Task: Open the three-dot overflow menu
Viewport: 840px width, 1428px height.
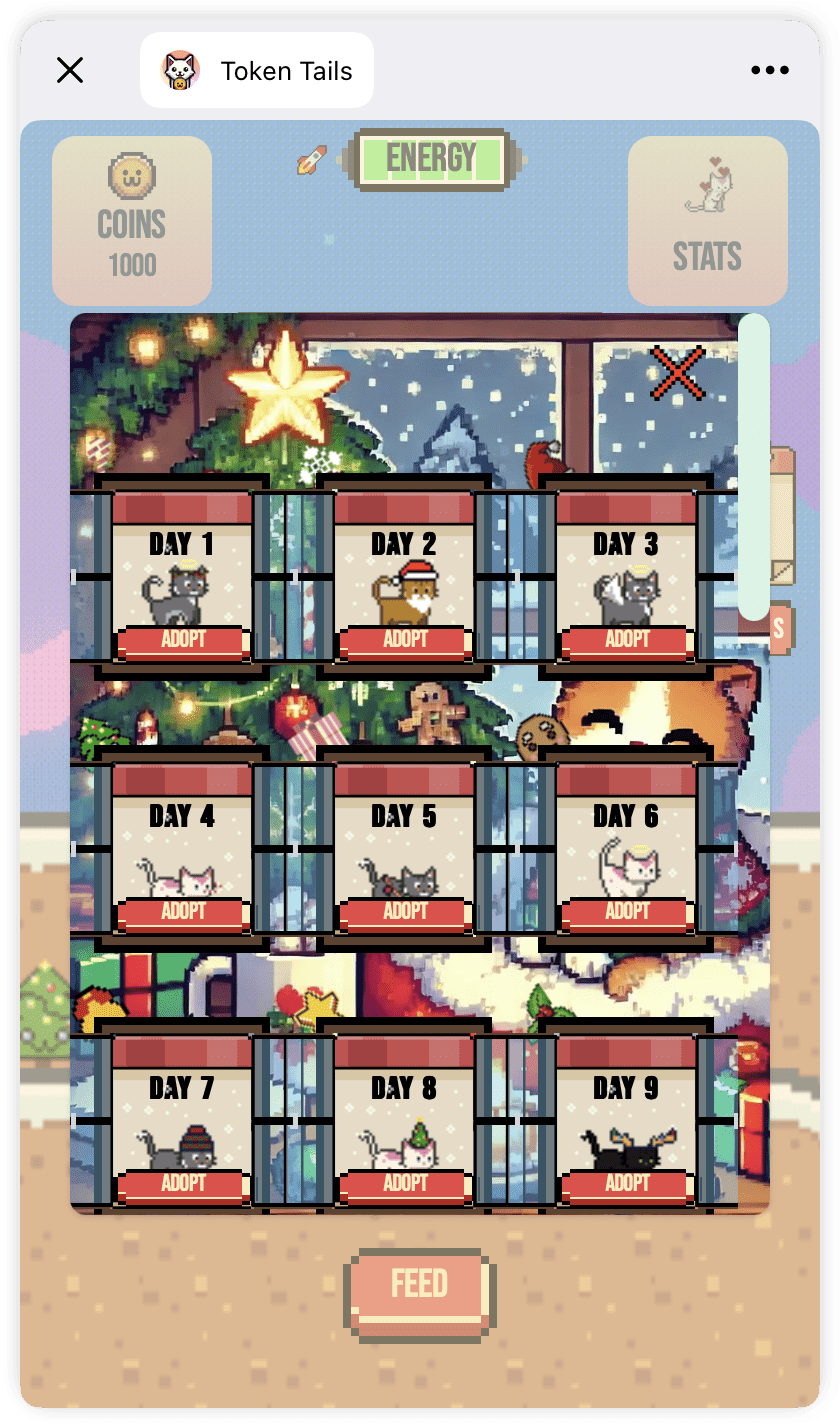Action: (x=770, y=70)
